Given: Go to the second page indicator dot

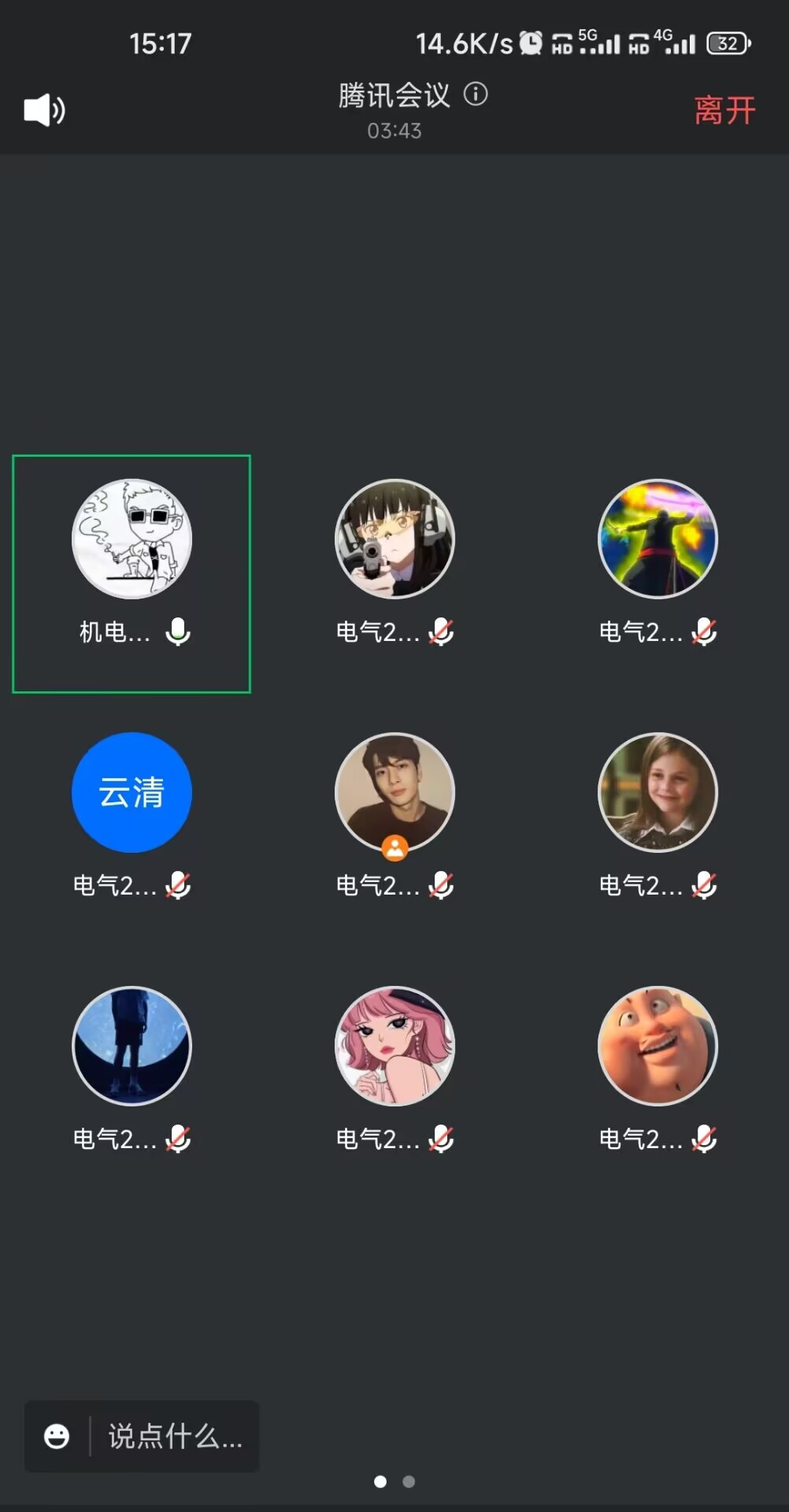Looking at the screenshot, I should point(409,1481).
